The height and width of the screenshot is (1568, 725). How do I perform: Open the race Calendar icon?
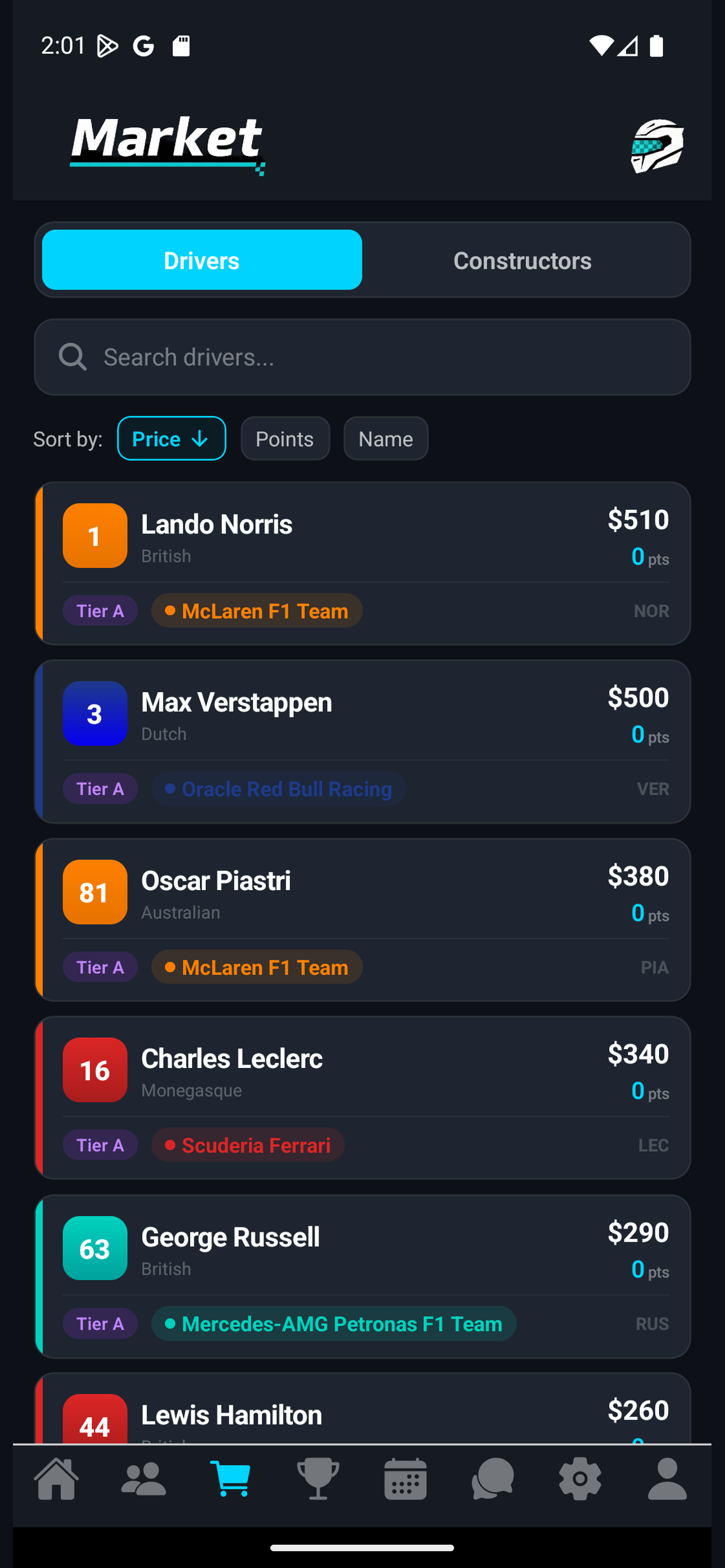[405, 1481]
